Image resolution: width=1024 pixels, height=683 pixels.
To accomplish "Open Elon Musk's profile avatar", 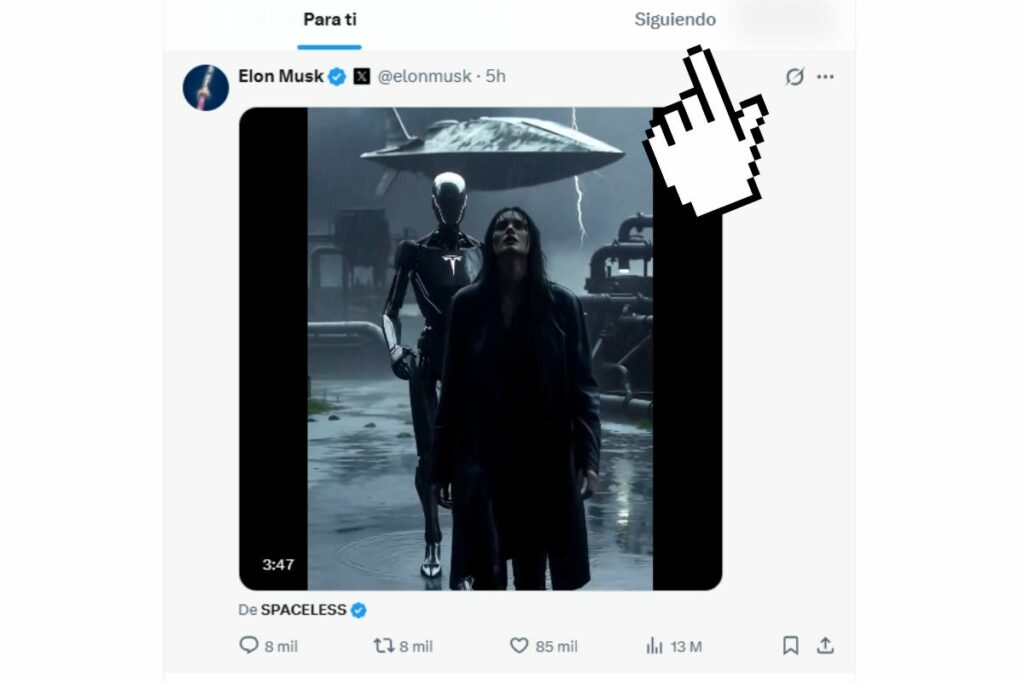I will point(205,88).
